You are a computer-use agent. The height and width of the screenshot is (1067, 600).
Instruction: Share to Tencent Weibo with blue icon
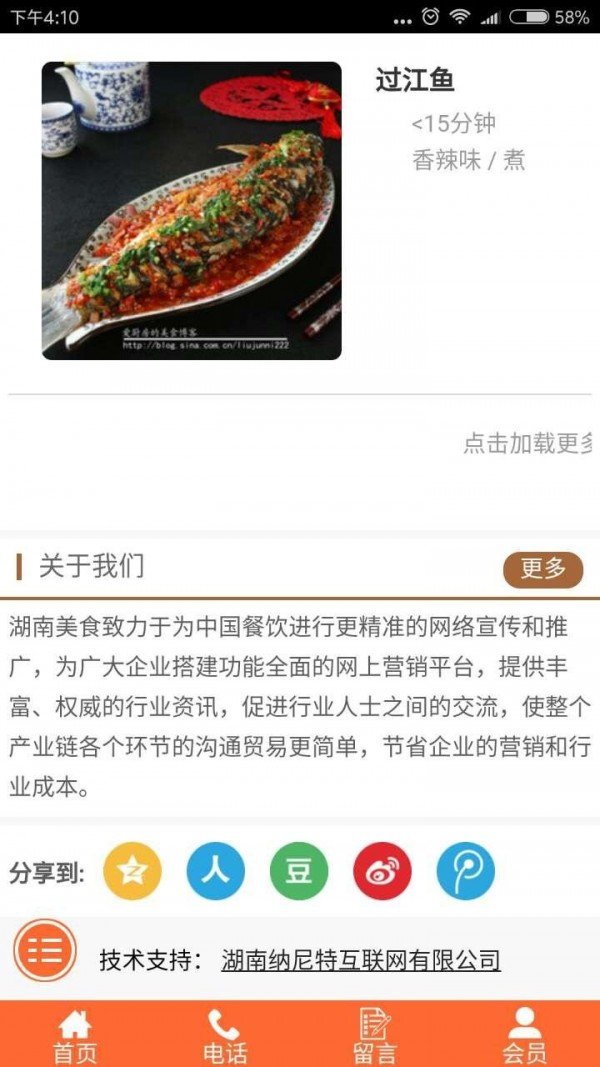[465, 870]
